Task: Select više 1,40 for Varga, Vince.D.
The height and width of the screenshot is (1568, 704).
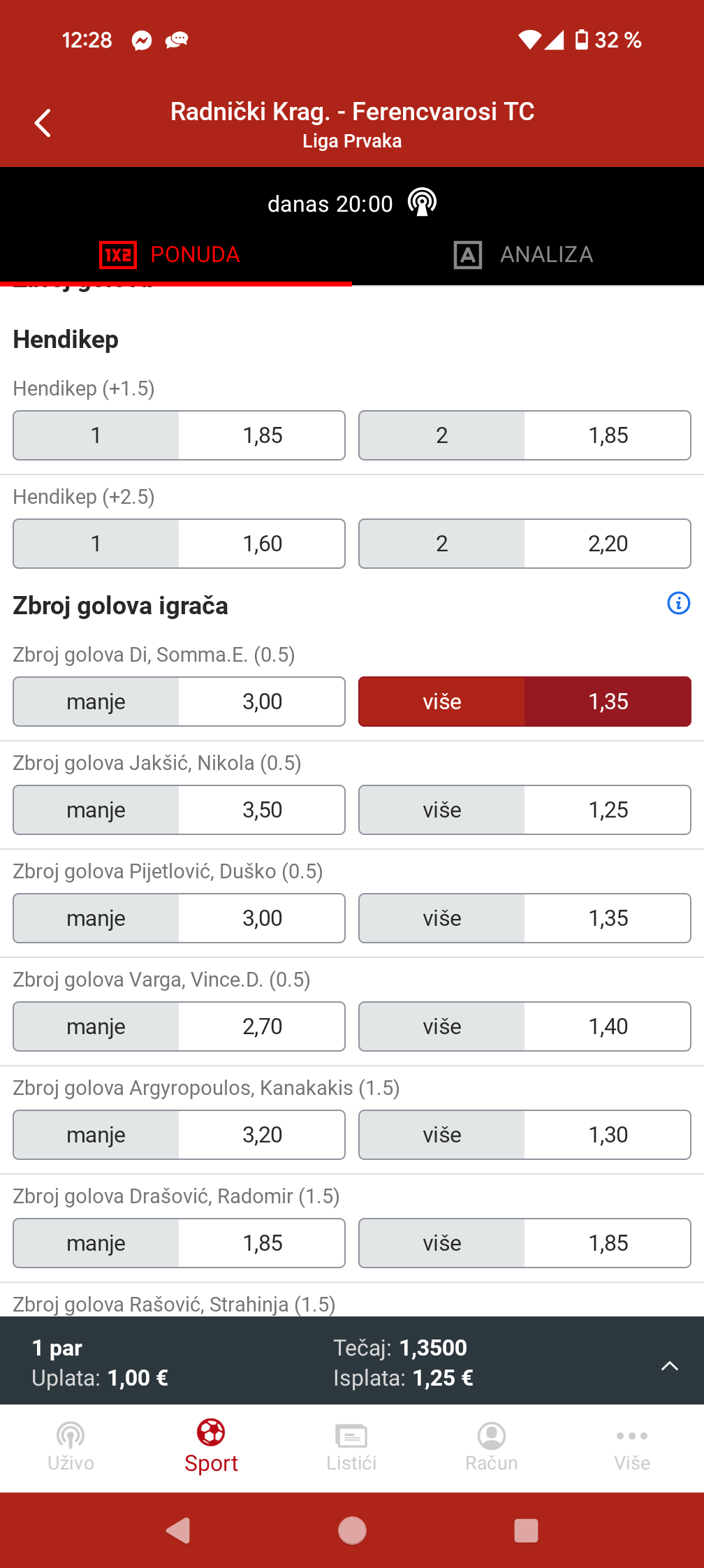Action: (525, 1026)
